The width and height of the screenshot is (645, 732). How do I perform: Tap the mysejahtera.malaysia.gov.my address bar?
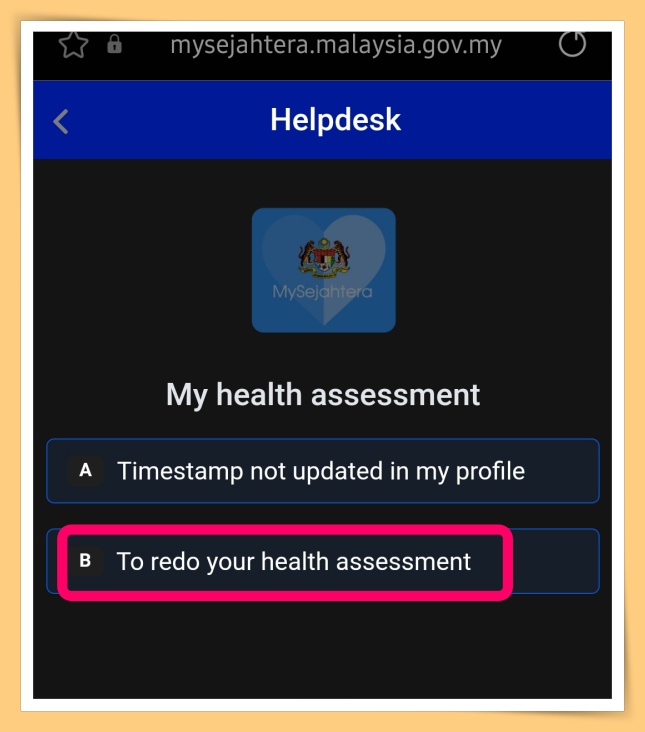click(335, 45)
